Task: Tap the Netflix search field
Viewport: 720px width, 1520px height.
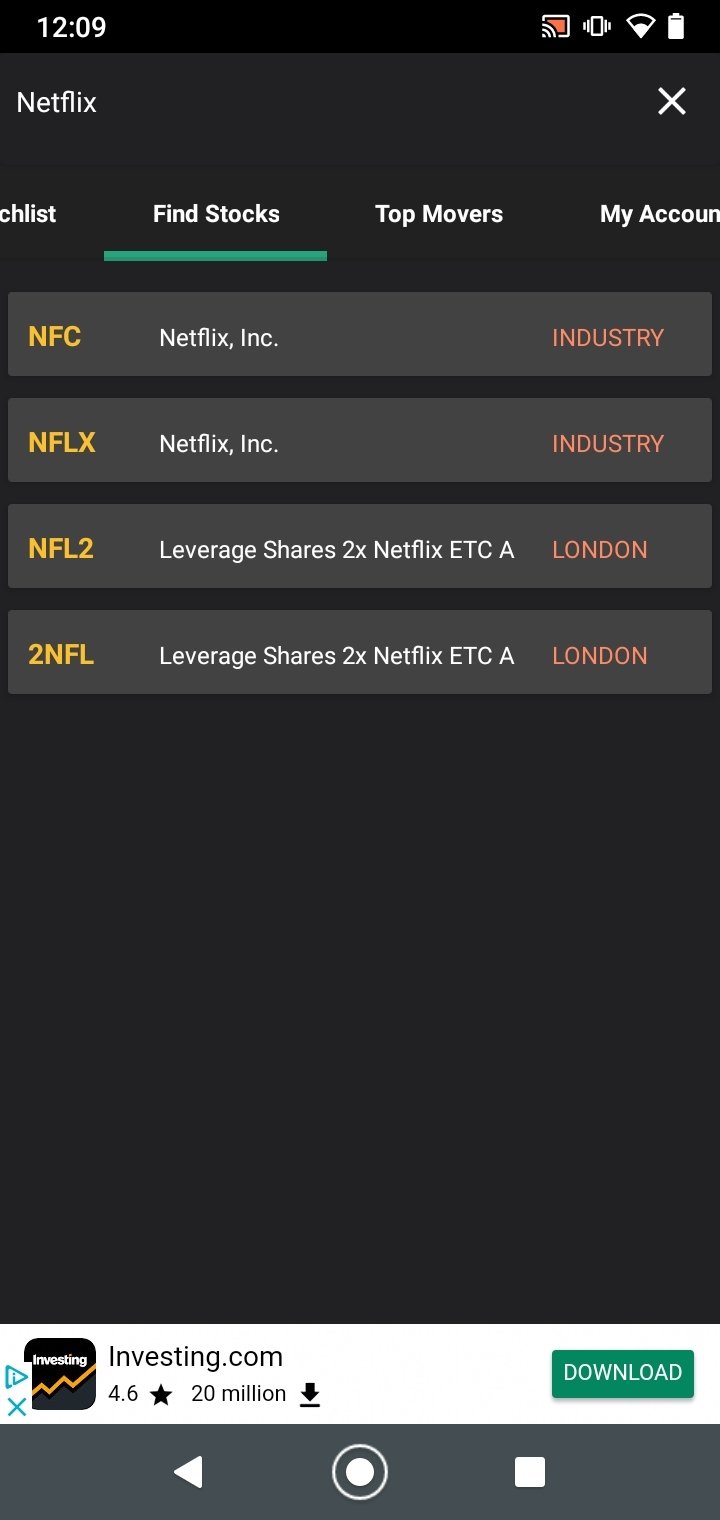Action: (320, 102)
